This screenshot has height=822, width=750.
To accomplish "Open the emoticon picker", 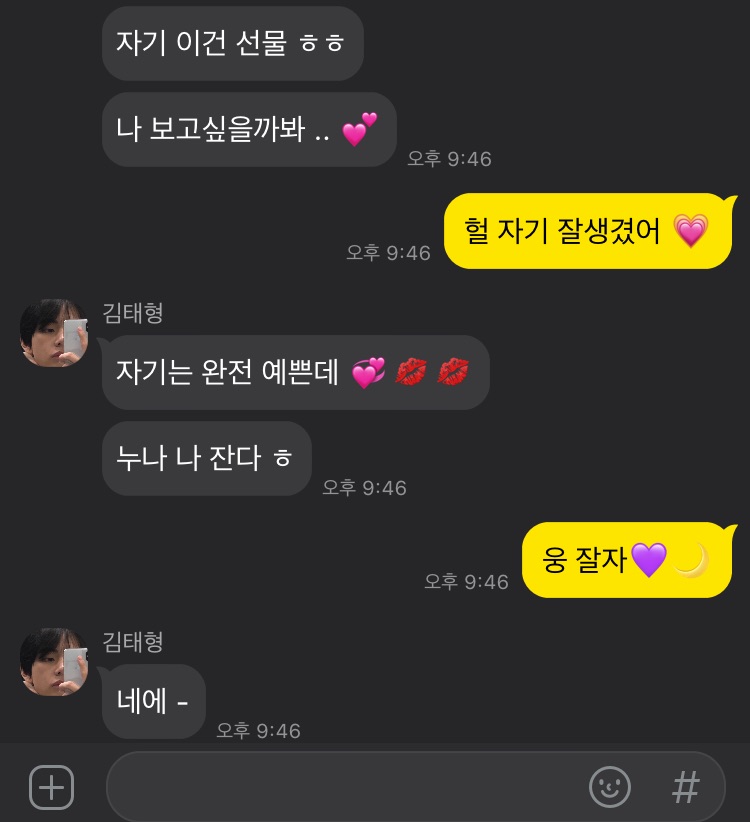I will point(610,787).
